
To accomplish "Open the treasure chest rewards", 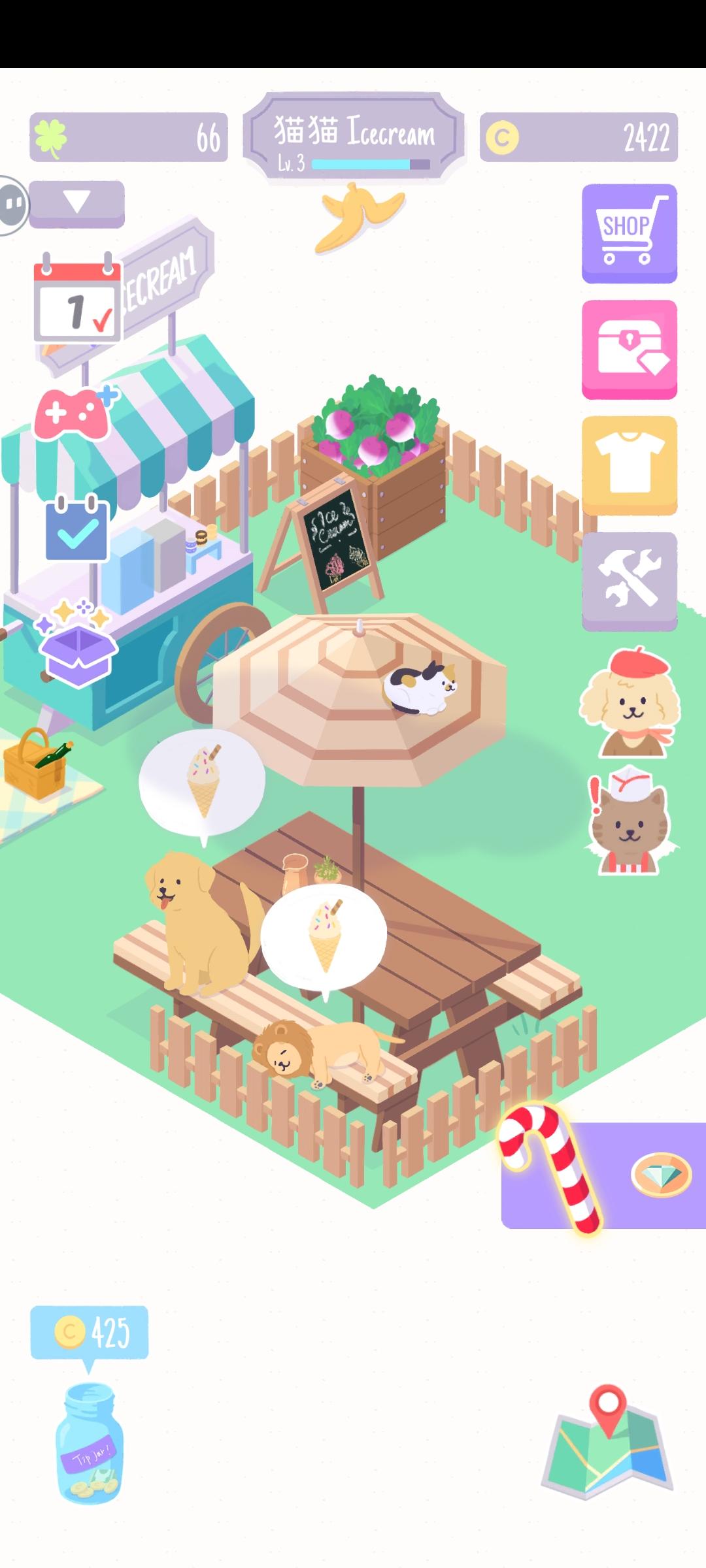I will point(629,351).
